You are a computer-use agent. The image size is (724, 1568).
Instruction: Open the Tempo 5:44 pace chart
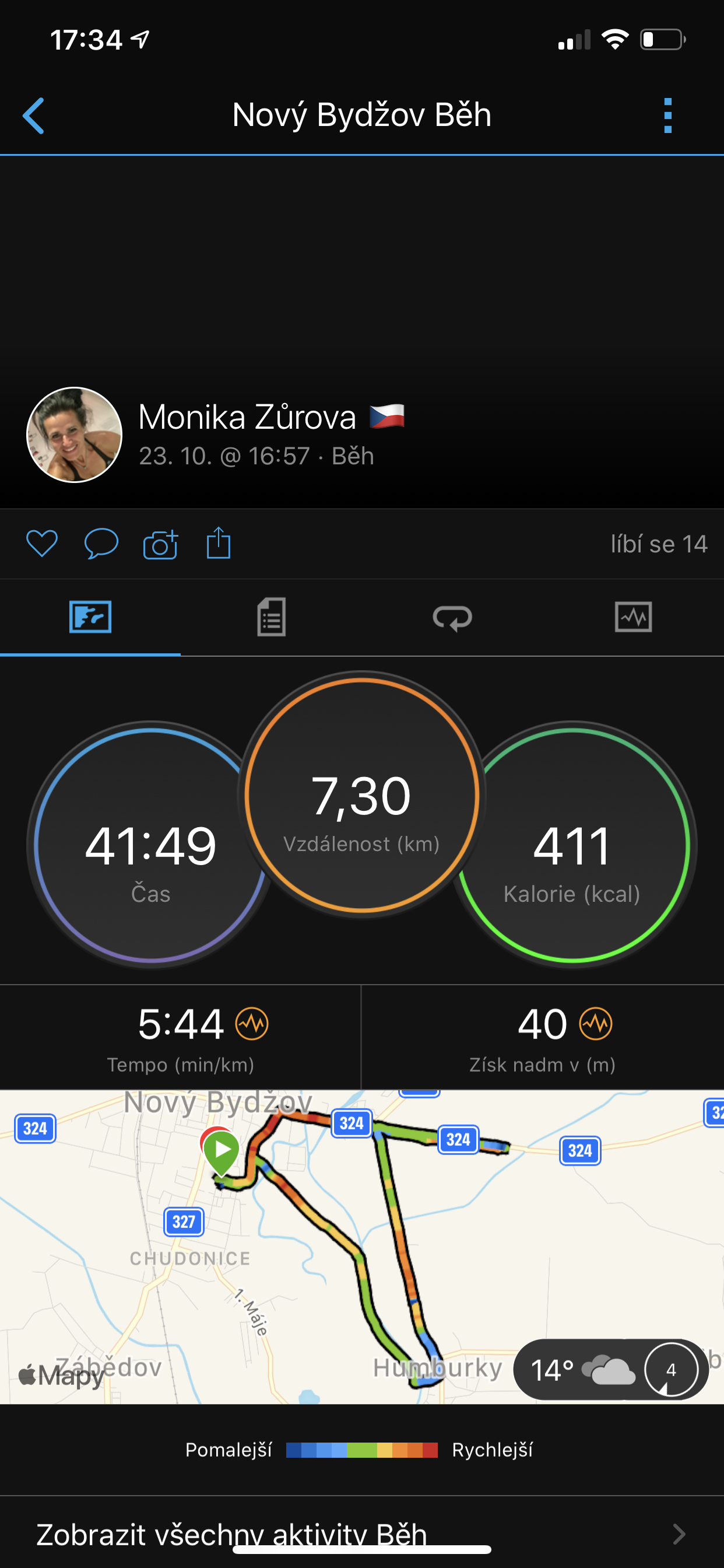pyautogui.click(x=181, y=1037)
